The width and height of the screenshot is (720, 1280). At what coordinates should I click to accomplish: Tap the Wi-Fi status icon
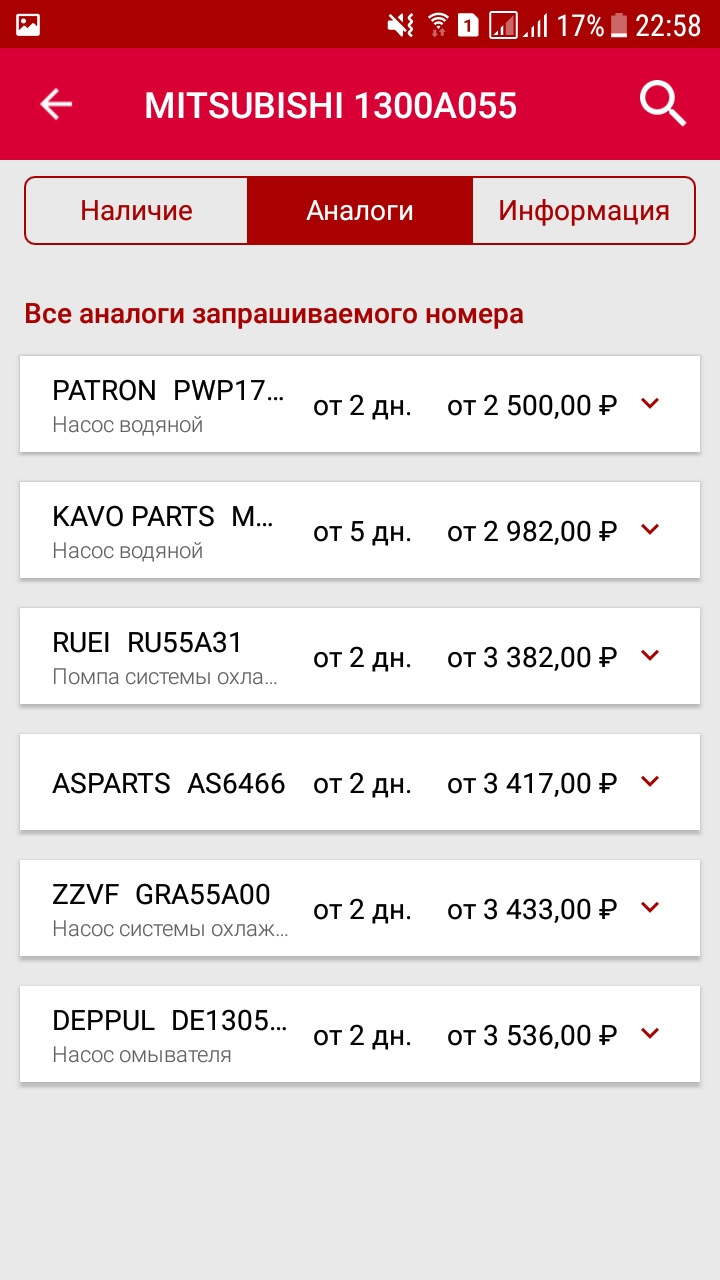click(x=438, y=26)
